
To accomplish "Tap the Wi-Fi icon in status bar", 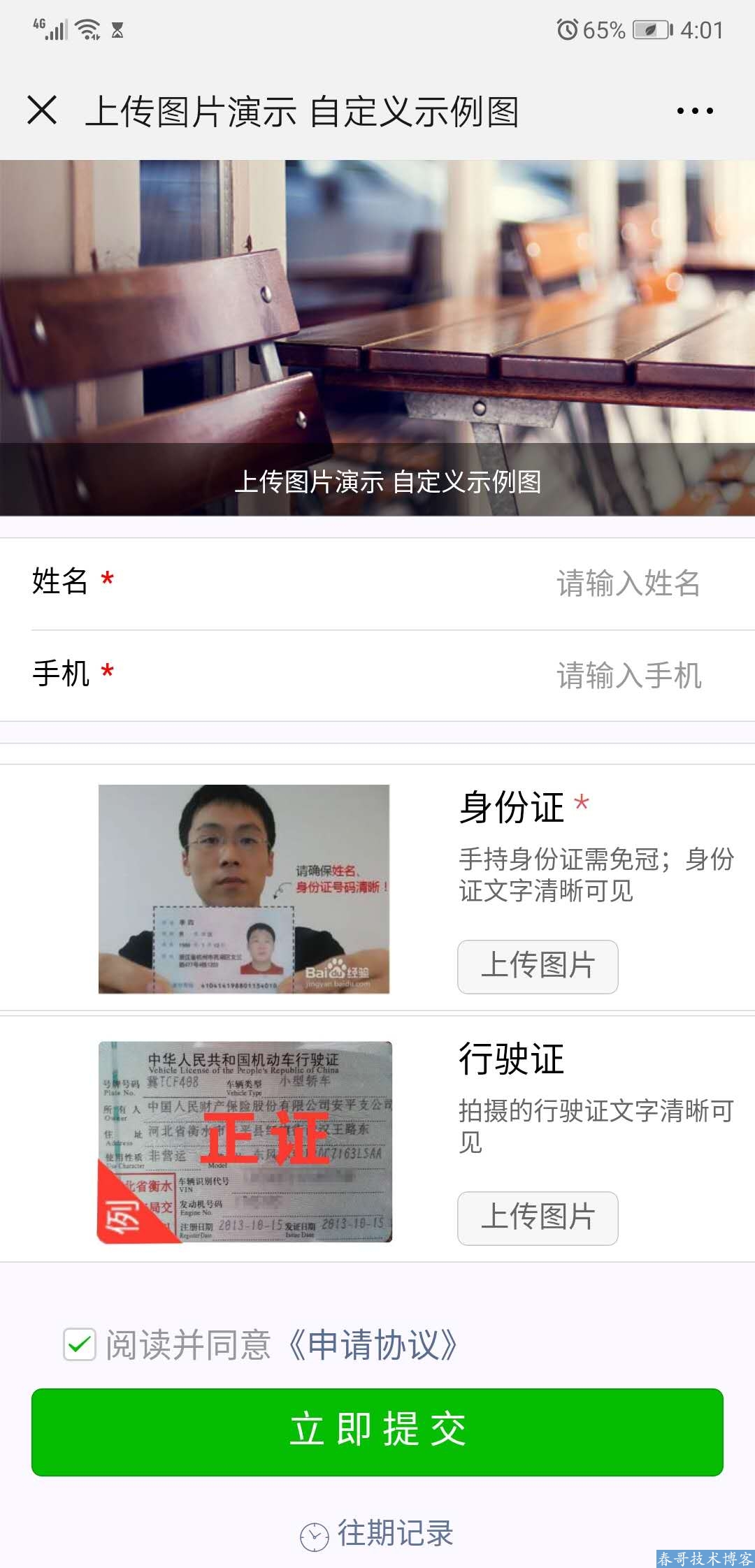I will click(x=88, y=30).
